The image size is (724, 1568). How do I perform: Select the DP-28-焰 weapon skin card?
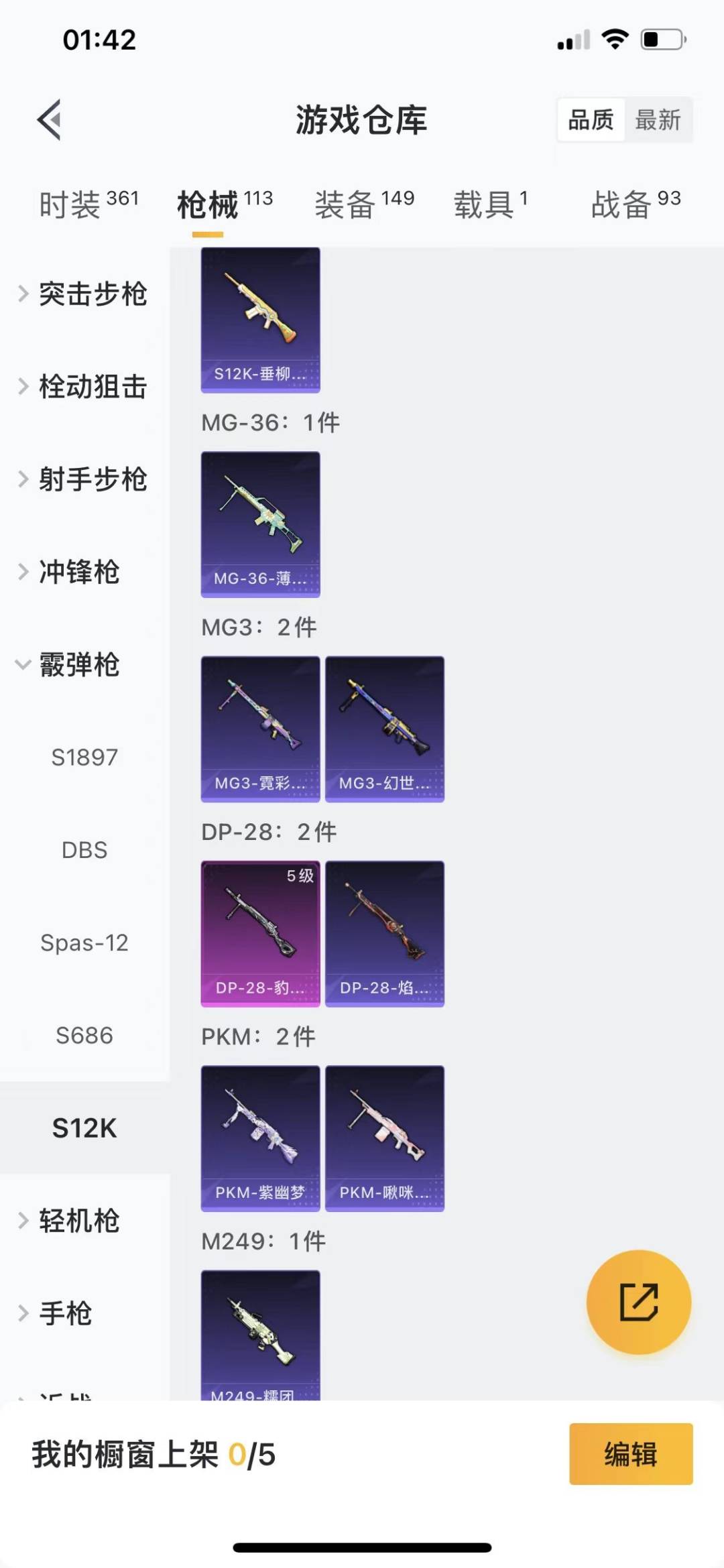pyautogui.click(x=384, y=933)
